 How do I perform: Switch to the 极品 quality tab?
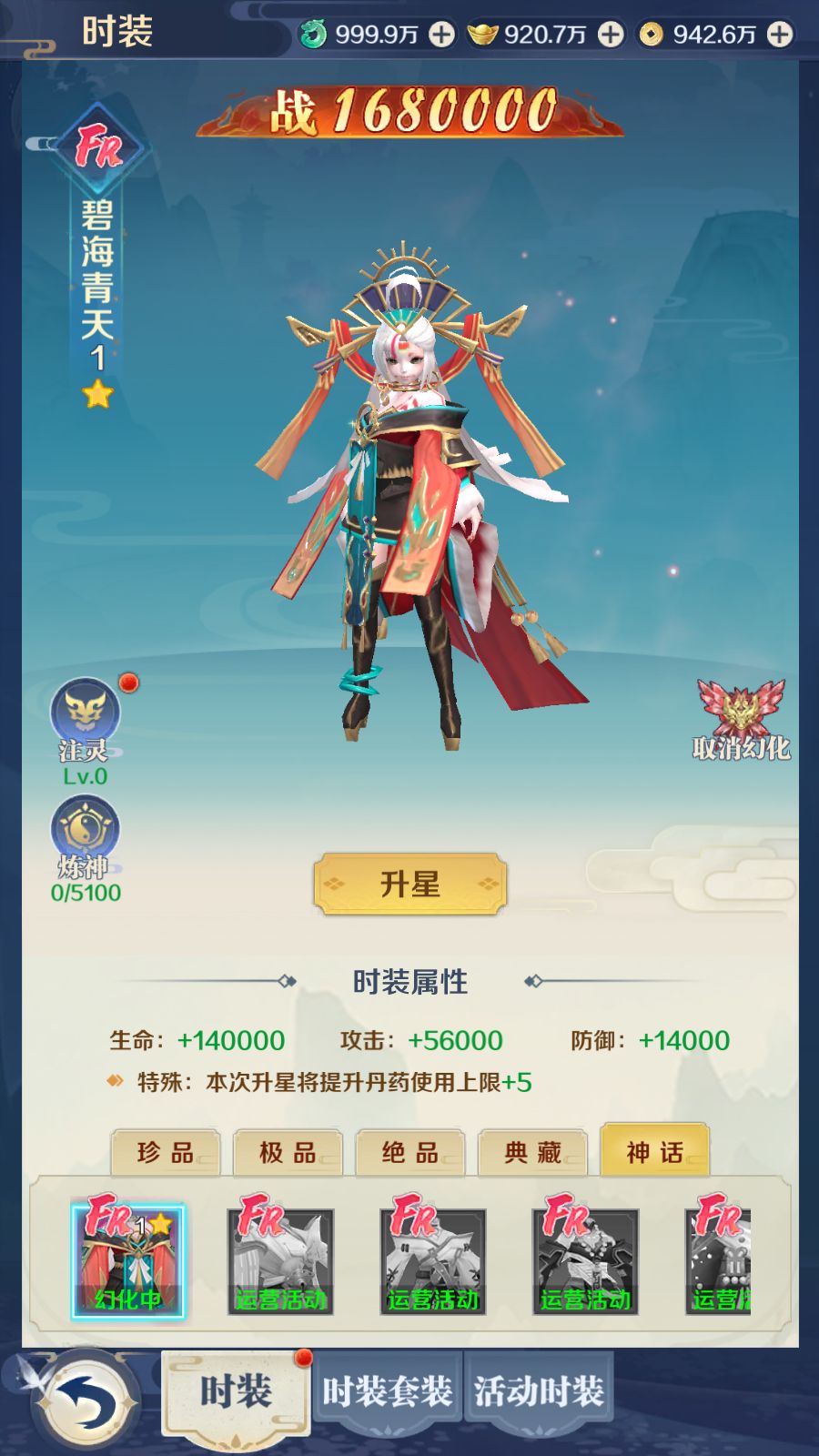pos(288,1153)
